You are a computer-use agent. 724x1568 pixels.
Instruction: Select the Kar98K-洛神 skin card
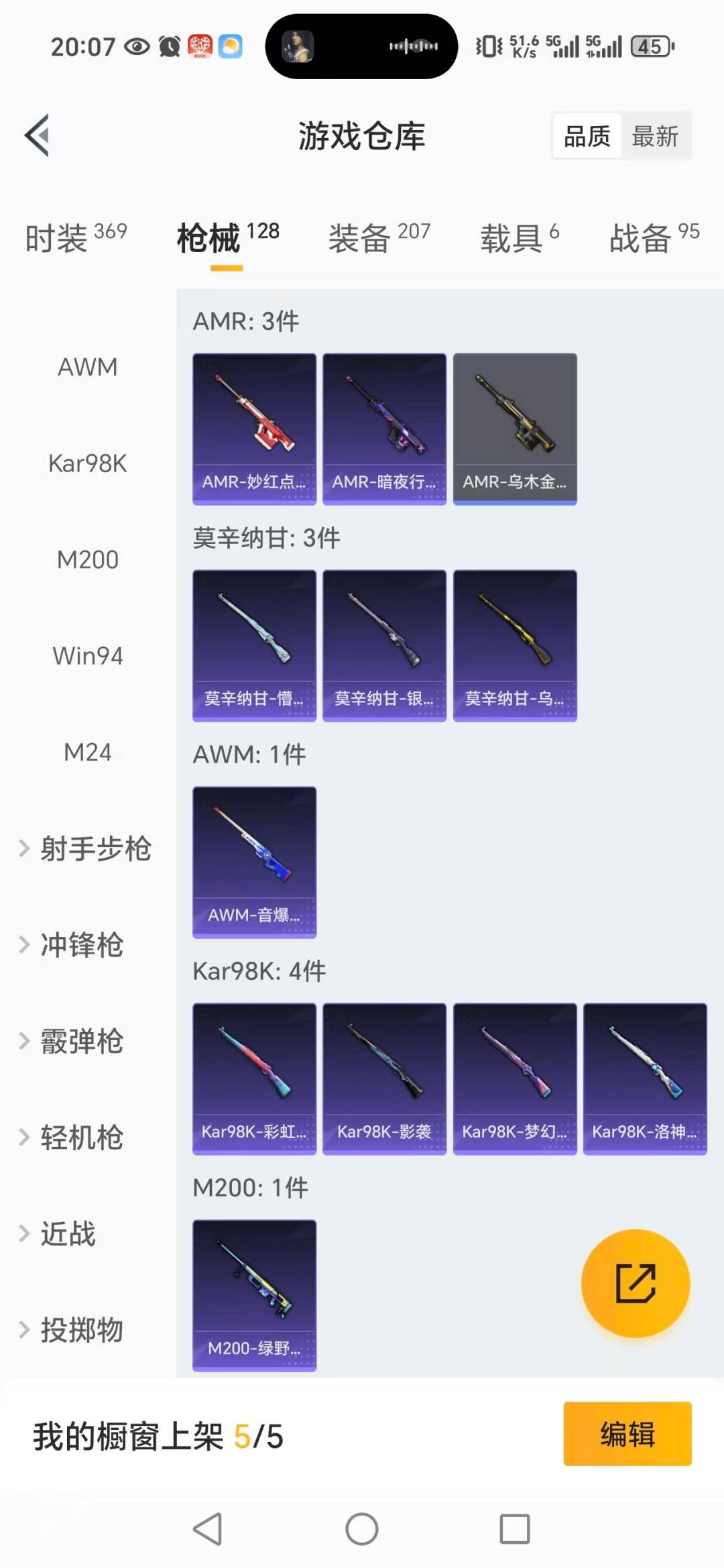click(645, 1078)
